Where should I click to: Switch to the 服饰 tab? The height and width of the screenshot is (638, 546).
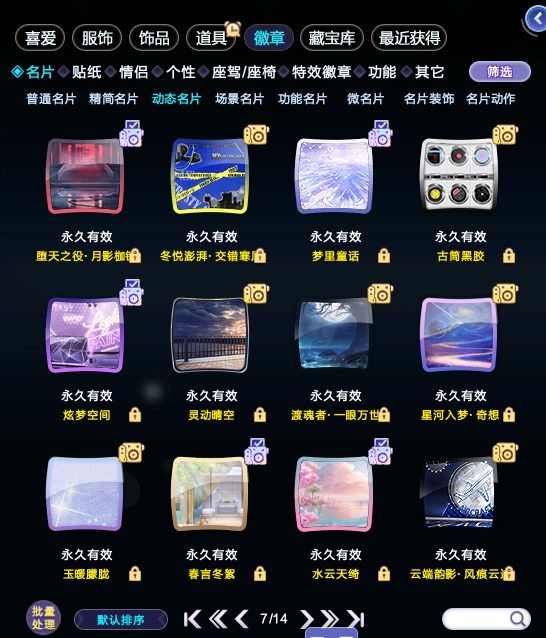point(97,38)
